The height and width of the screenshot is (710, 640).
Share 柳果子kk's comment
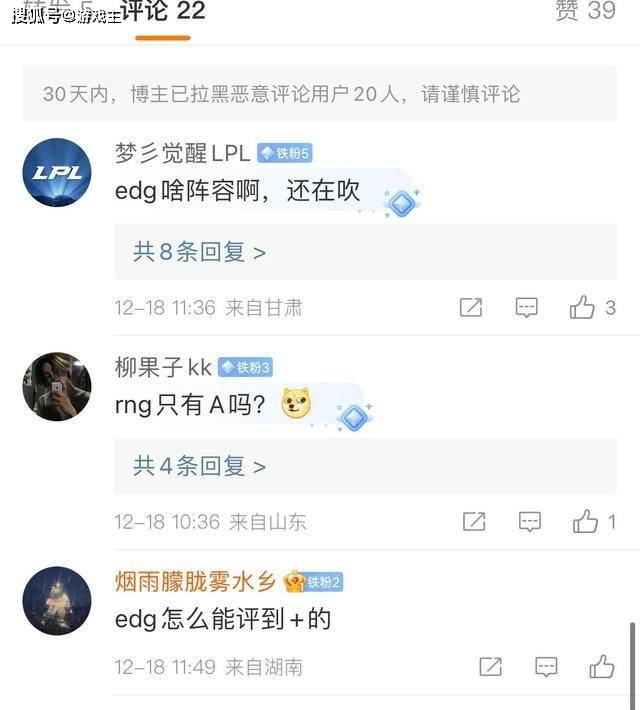[474, 521]
